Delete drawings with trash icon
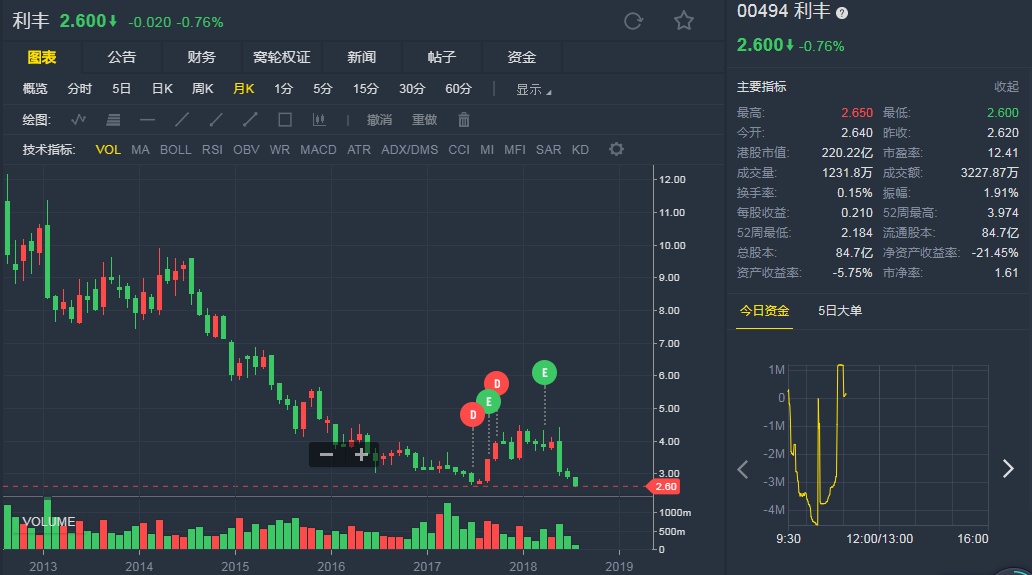 (x=464, y=120)
